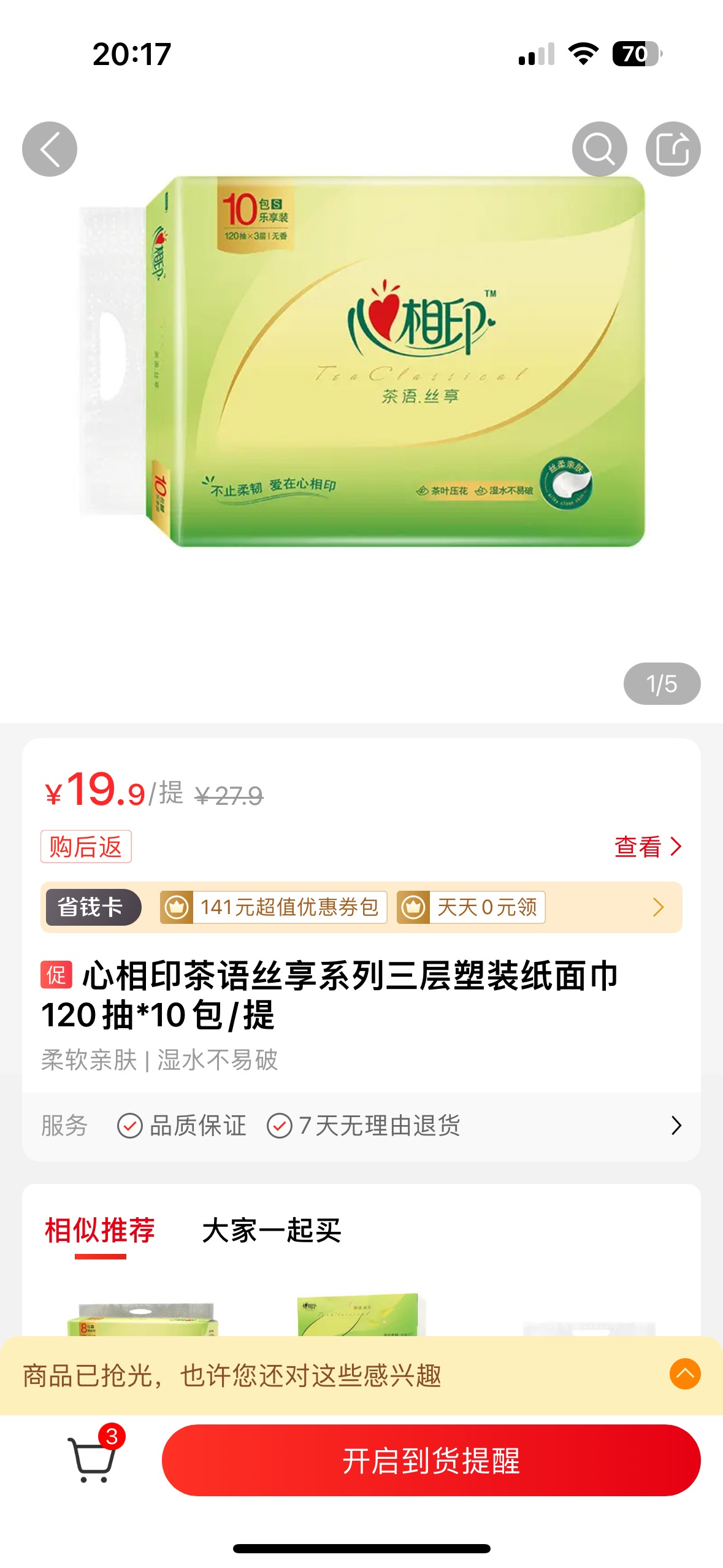Open the 查看 rebate details link
The image size is (723, 1568).
coord(648,847)
